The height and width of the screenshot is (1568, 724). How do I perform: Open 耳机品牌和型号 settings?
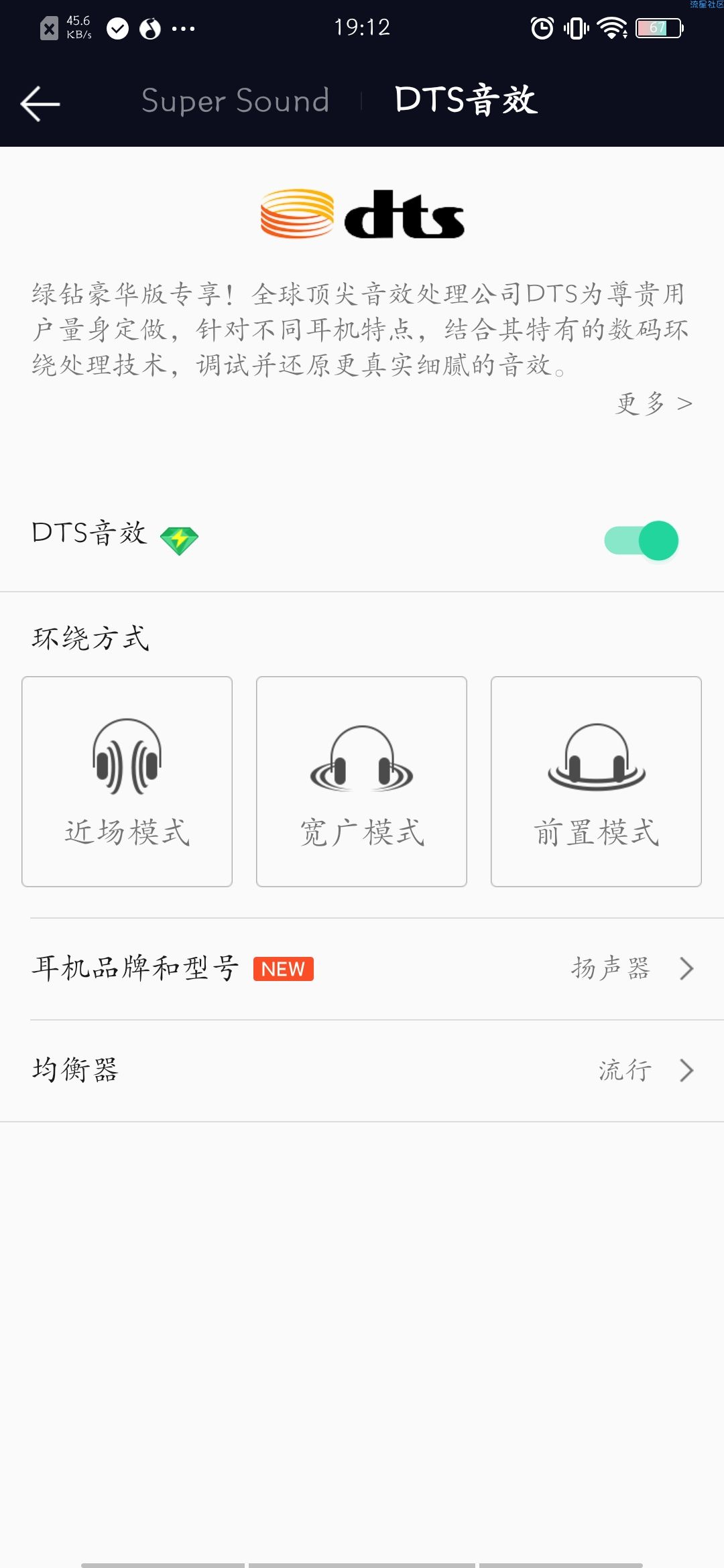coord(362,969)
